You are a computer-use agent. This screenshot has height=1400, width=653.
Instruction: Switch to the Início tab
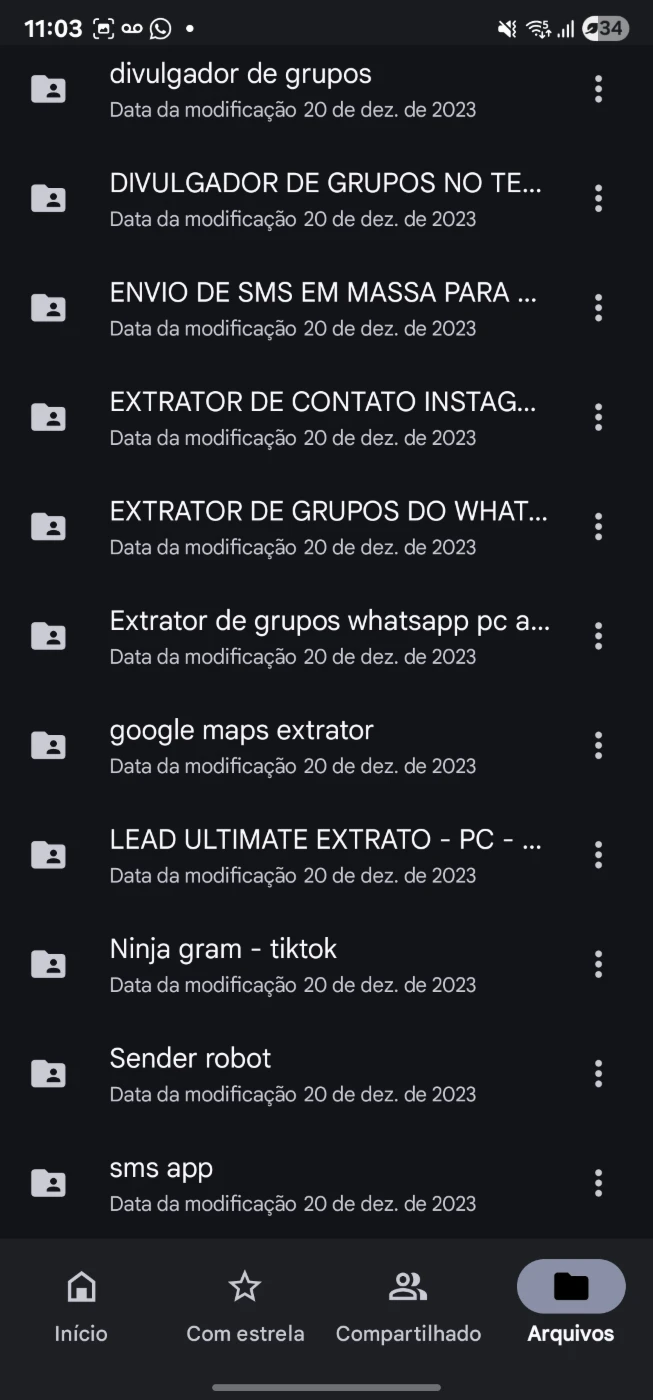click(81, 1306)
